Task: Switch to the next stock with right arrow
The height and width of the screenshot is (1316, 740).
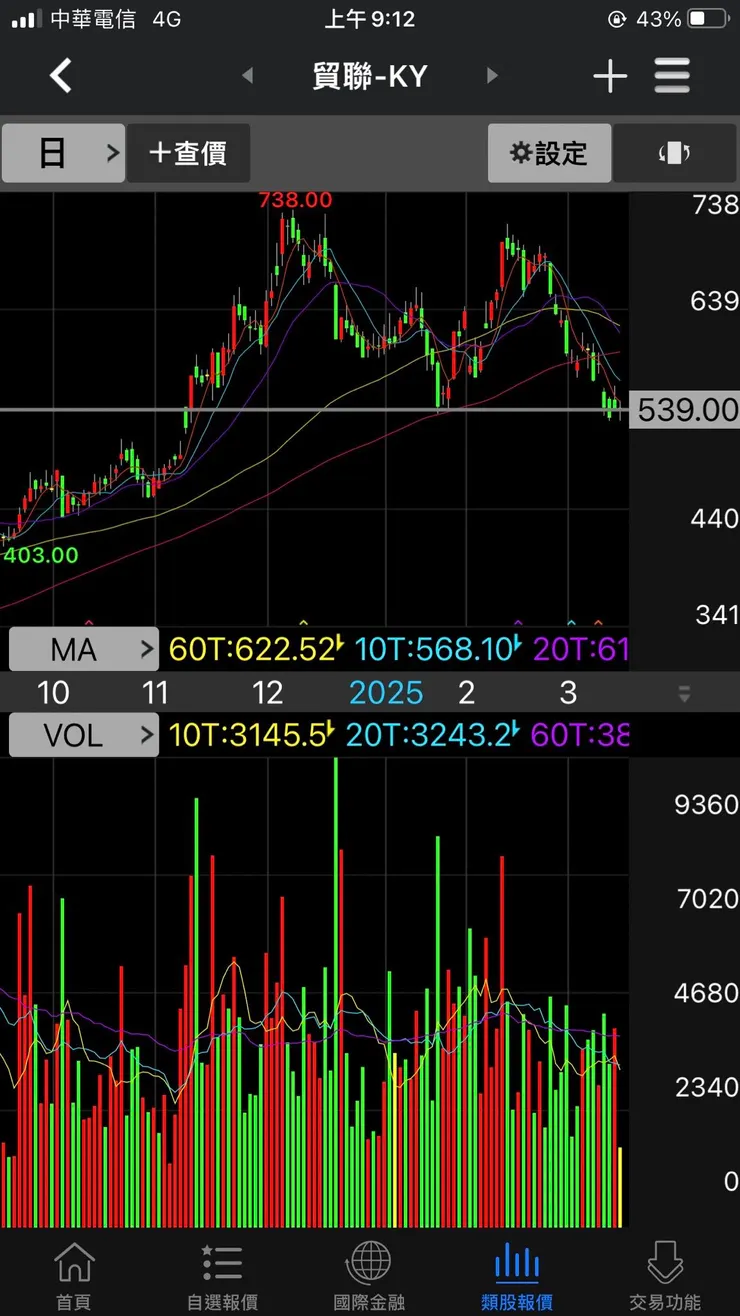Action: tap(491, 76)
